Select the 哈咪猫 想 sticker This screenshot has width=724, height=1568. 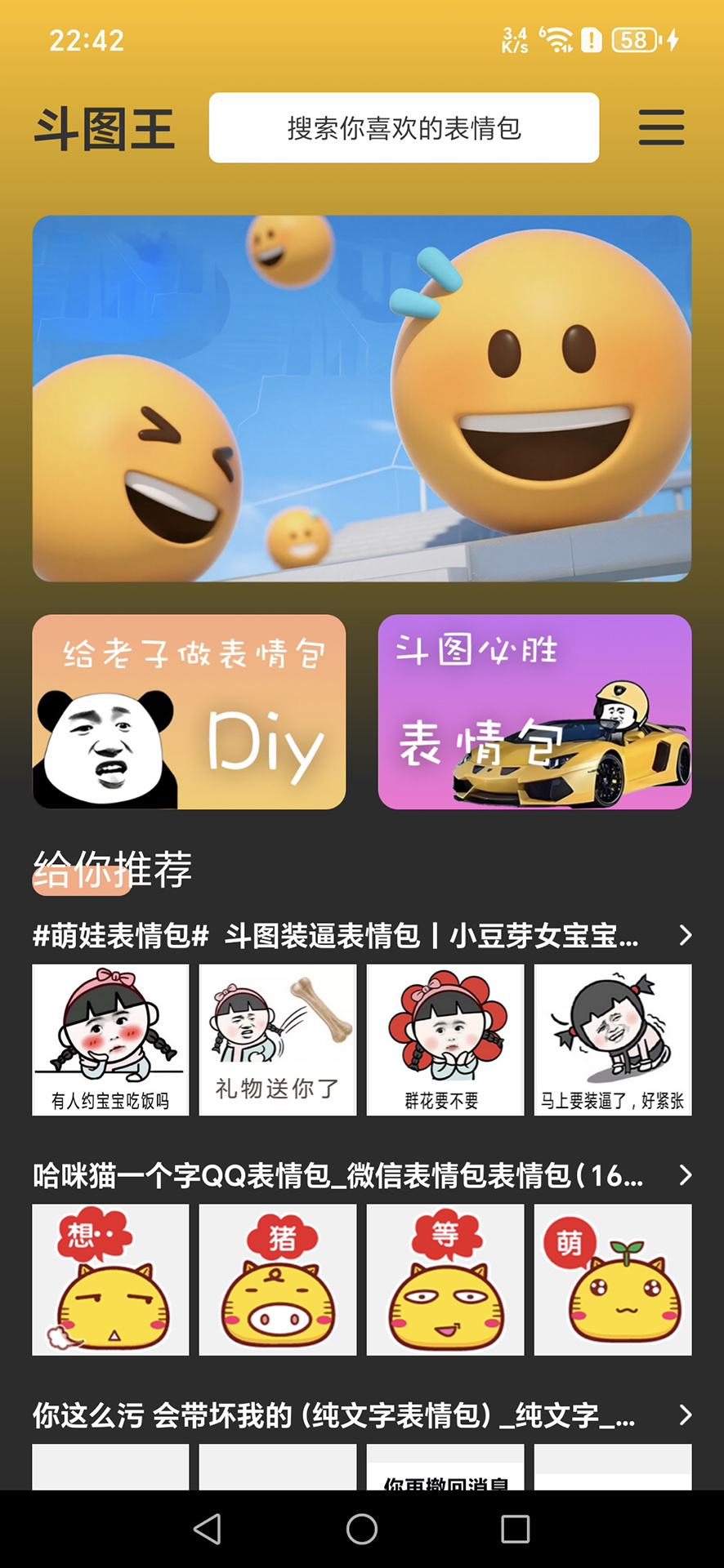click(110, 1280)
